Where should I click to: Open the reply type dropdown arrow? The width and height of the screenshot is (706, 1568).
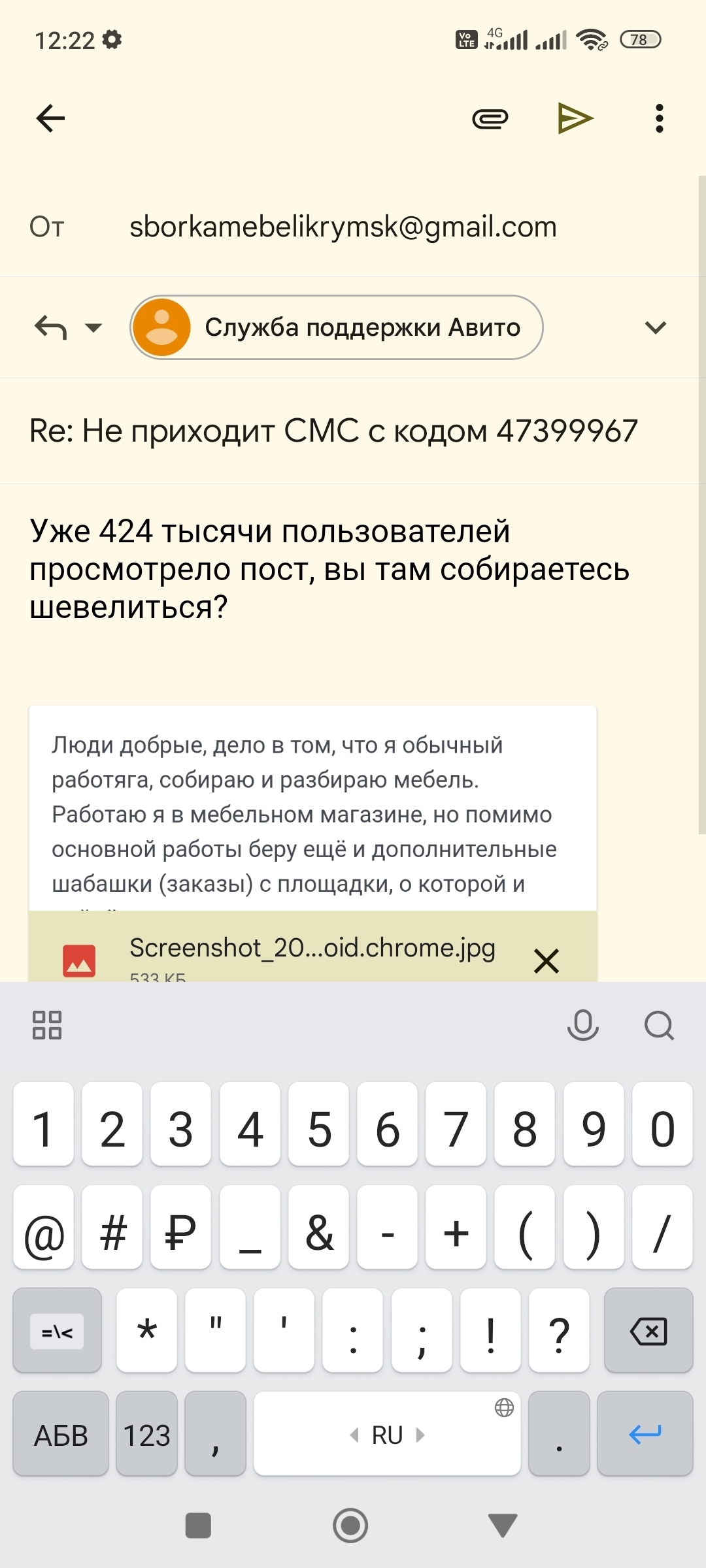[94, 327]
